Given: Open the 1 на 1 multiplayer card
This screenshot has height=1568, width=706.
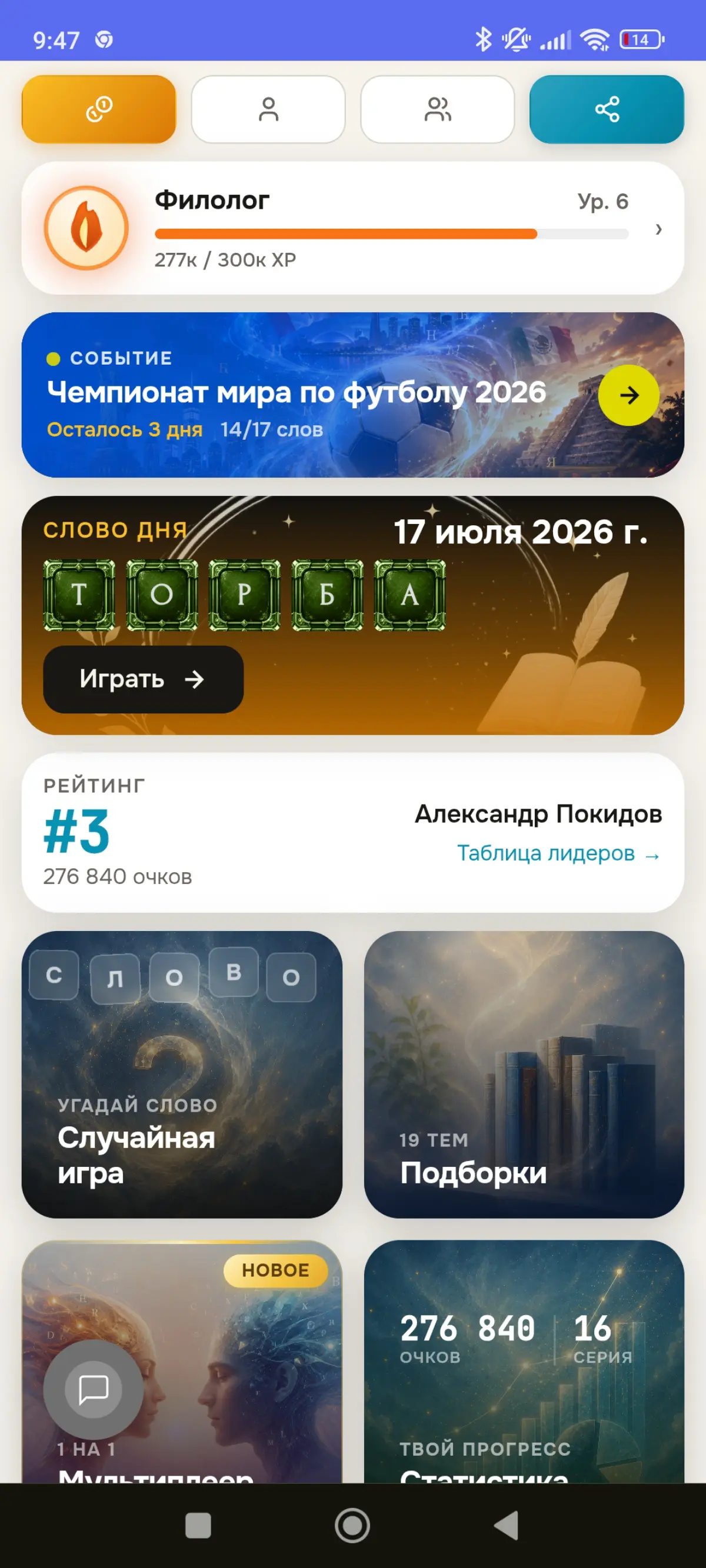Looking at the screenshot, I should [182, 1362].
